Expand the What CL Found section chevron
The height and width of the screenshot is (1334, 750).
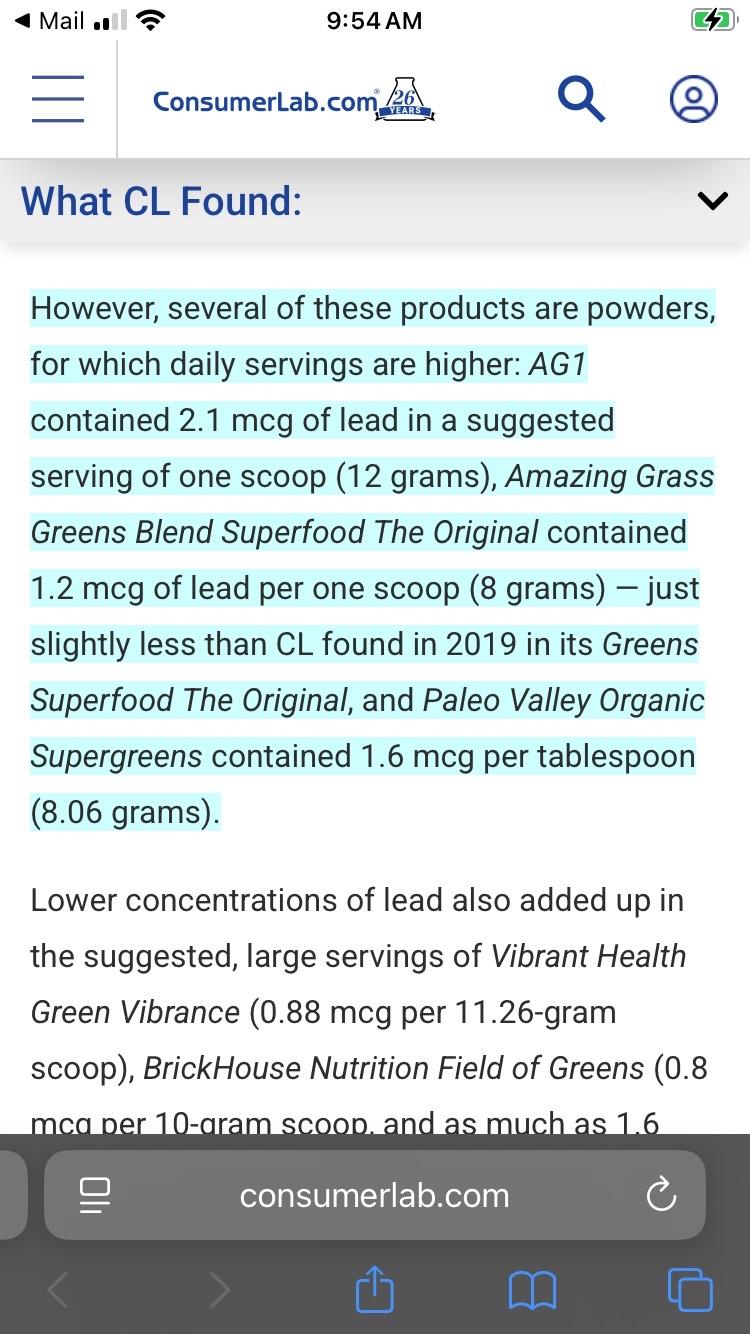[713, 202]
